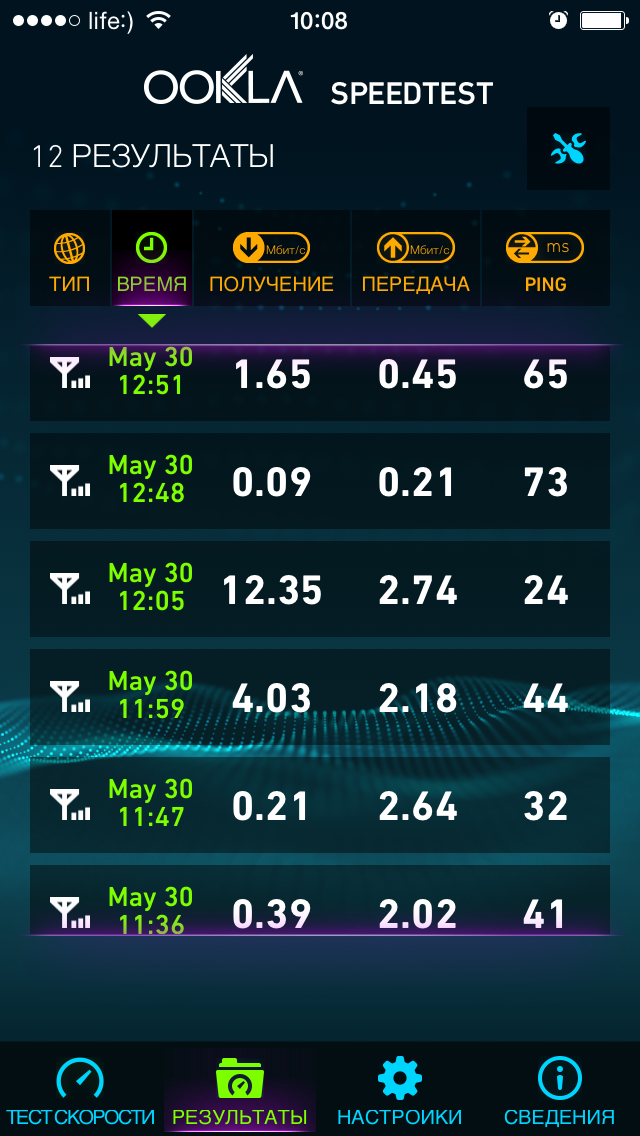Sort results by ПЕРЕДАЧА upload speed

point(415,259)
